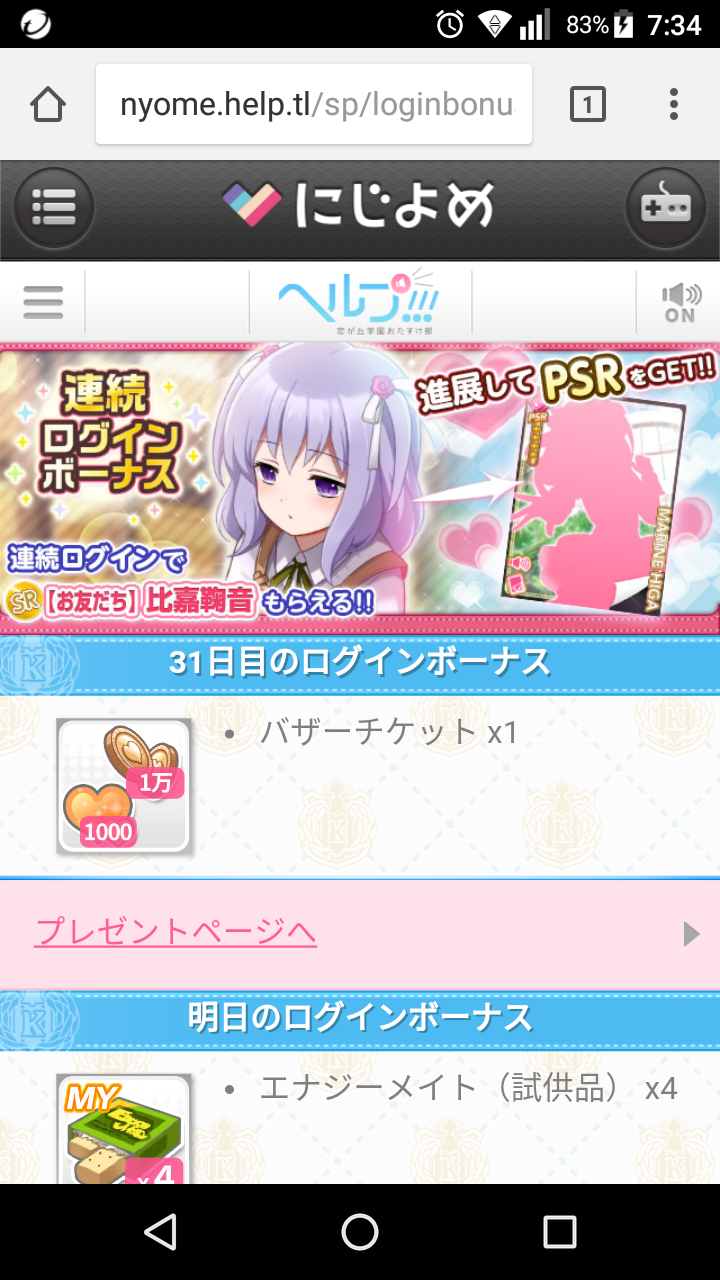This screenshot has height=1280, width=720.
Task: Open the Nijiyome game controller button
Action: tap(665, 208)
